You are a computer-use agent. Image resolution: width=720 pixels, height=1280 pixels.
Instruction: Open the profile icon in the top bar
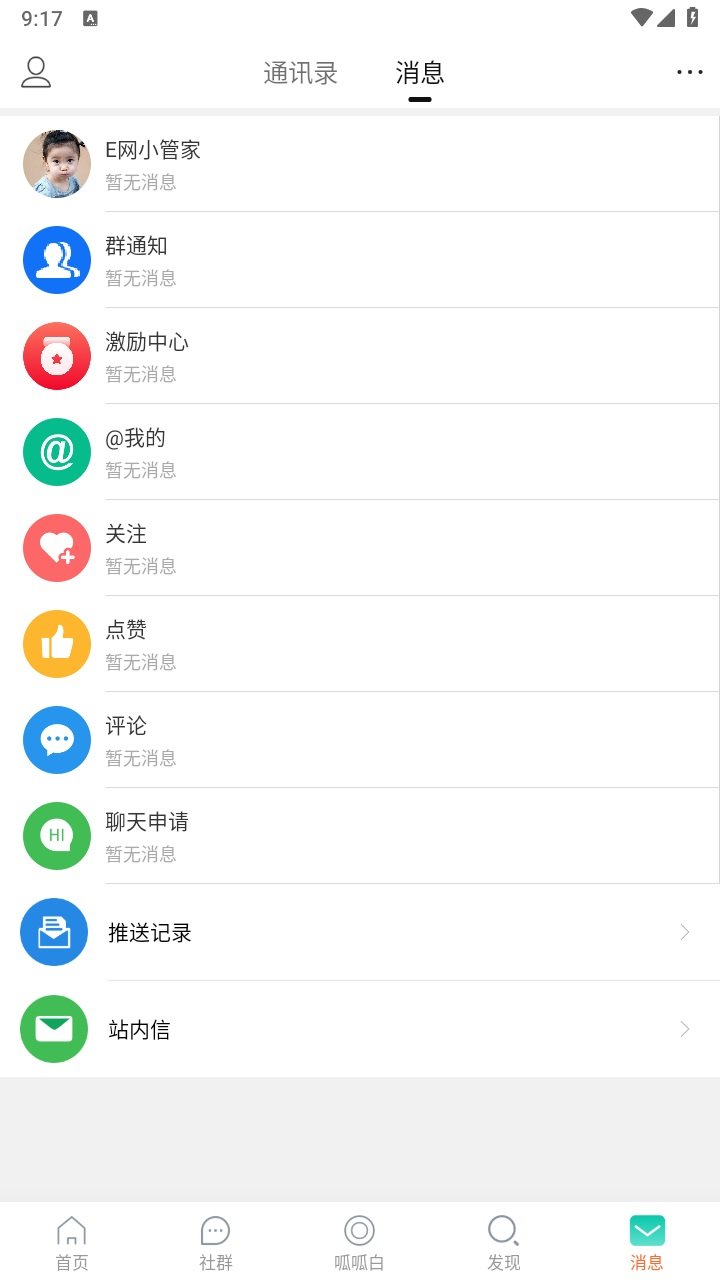point(36,72)
